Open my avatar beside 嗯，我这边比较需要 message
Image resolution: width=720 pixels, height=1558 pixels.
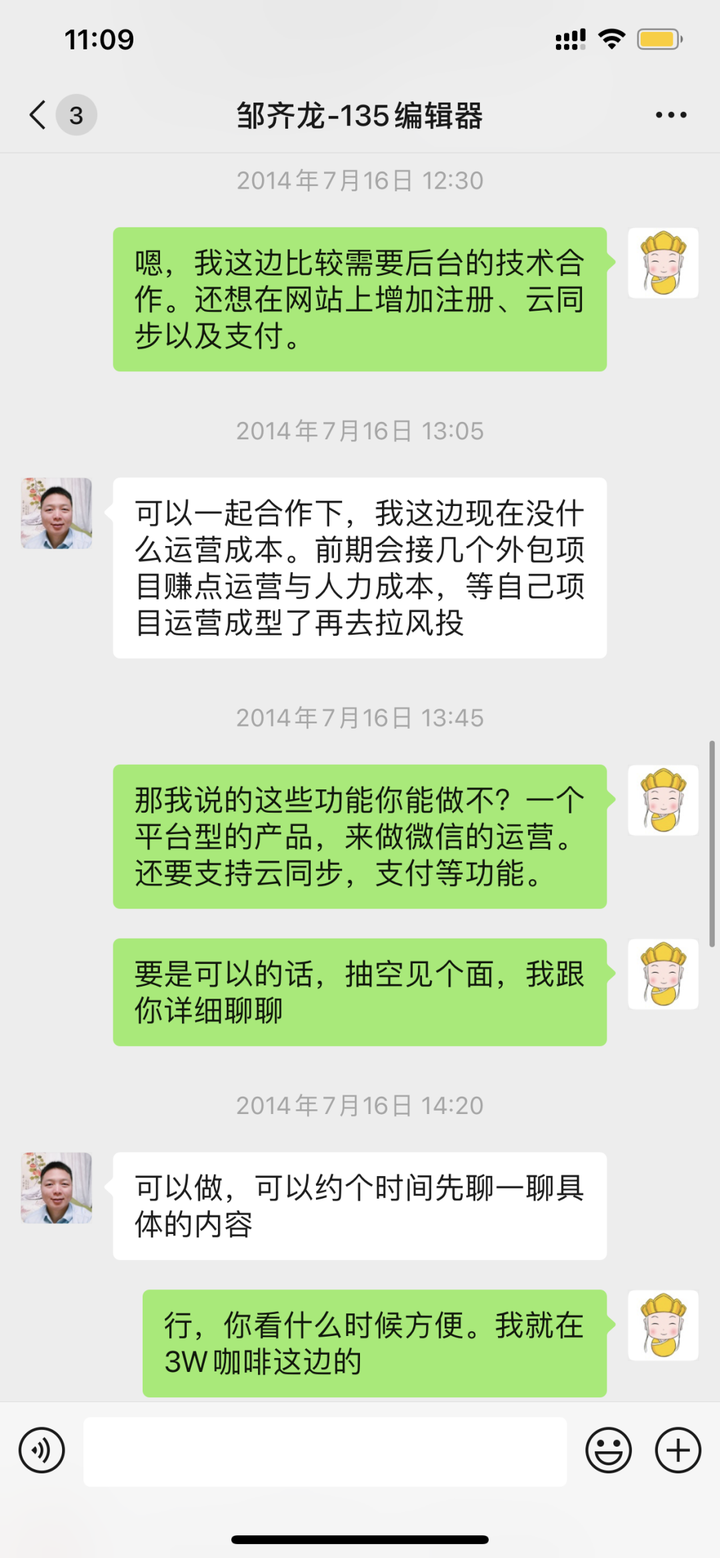[662, 263]
